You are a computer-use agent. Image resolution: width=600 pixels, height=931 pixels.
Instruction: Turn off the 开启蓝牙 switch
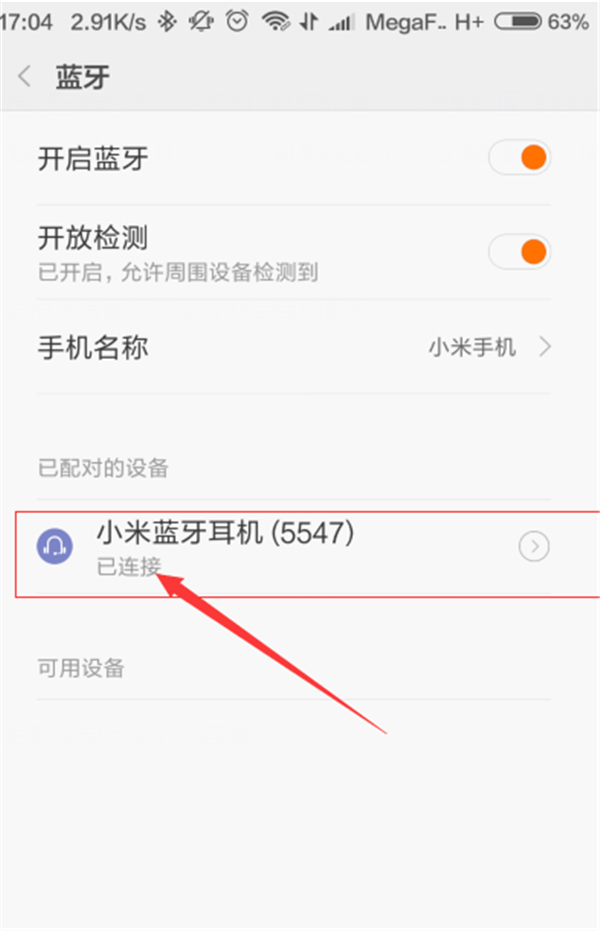pyautogui.click(x=519, y=158)
